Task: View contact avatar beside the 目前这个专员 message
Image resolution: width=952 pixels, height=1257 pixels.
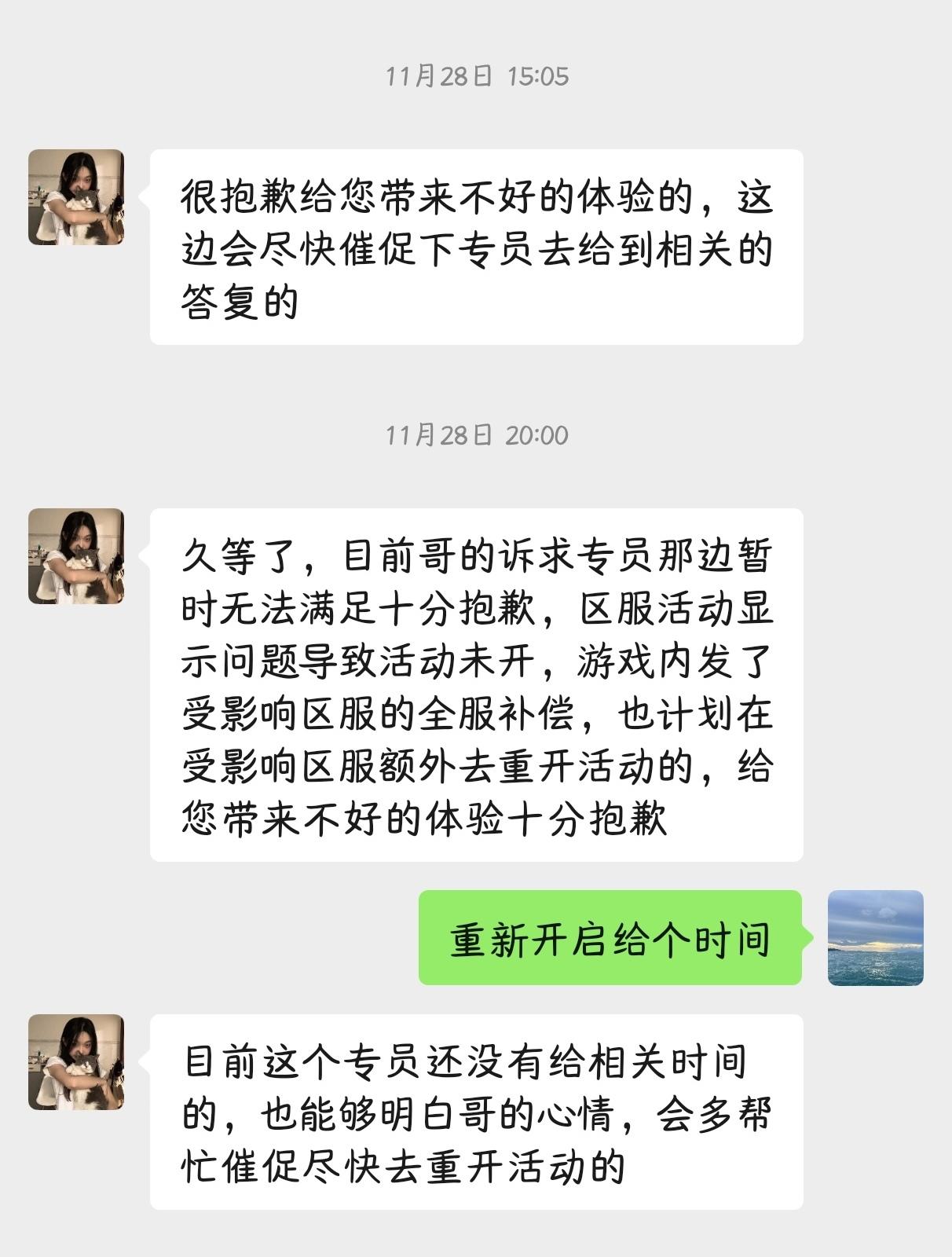Action: tap(76, 1062)
